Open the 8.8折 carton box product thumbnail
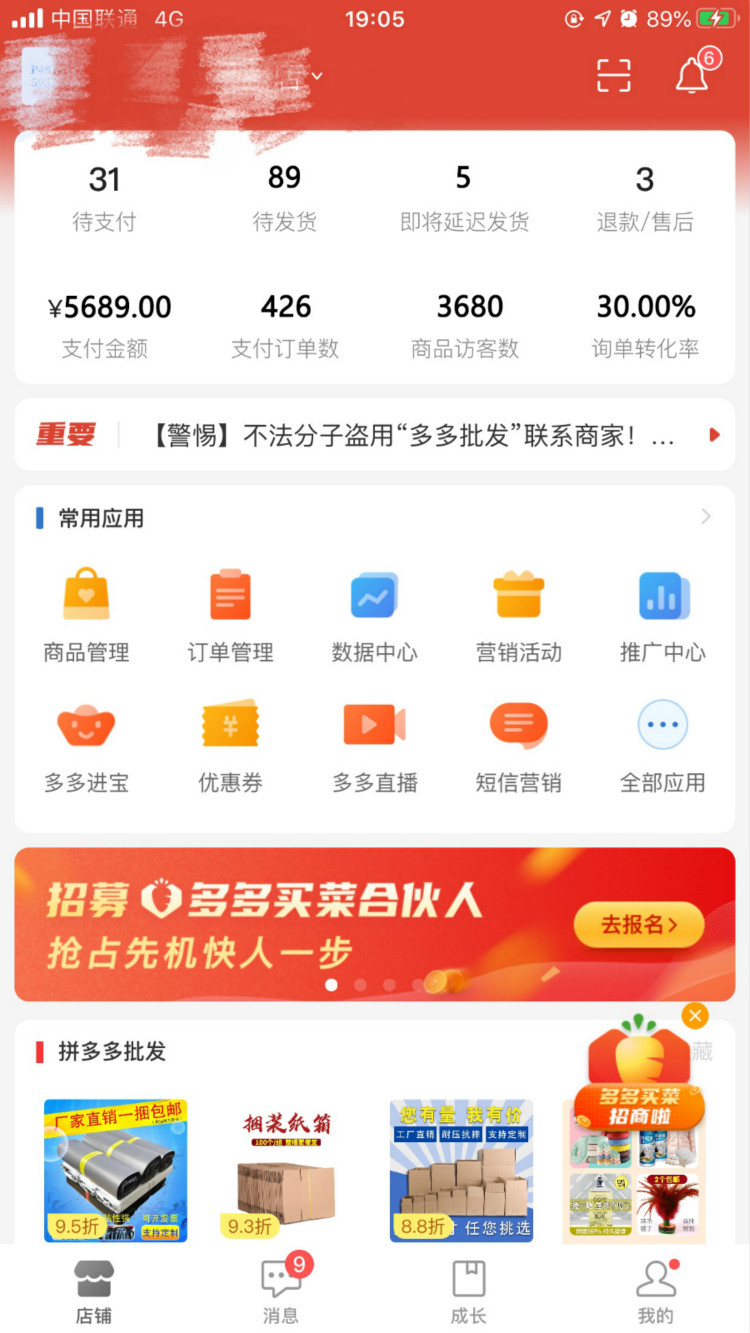Viewport: 750px width, 1333px height. tap(461, 1170)
